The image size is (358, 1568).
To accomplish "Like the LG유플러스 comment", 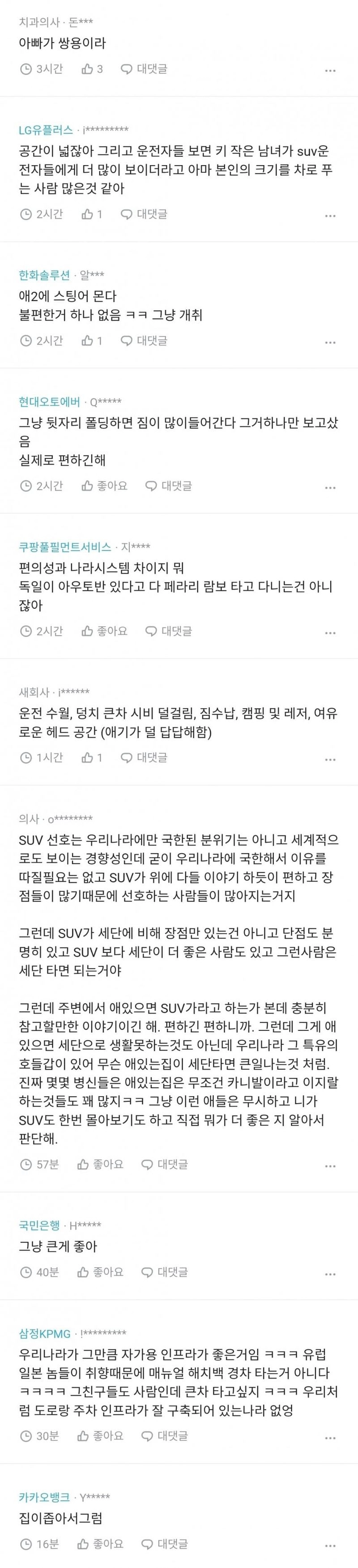I will (x=92, y=214).
